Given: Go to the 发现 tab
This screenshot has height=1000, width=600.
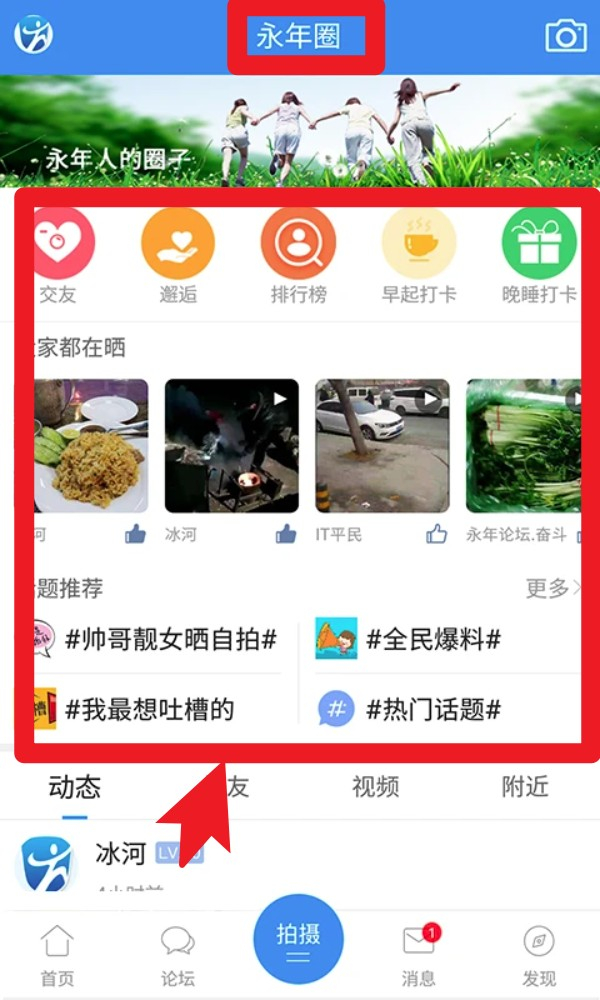Looking at the screenshot, I should coord(539,955).
